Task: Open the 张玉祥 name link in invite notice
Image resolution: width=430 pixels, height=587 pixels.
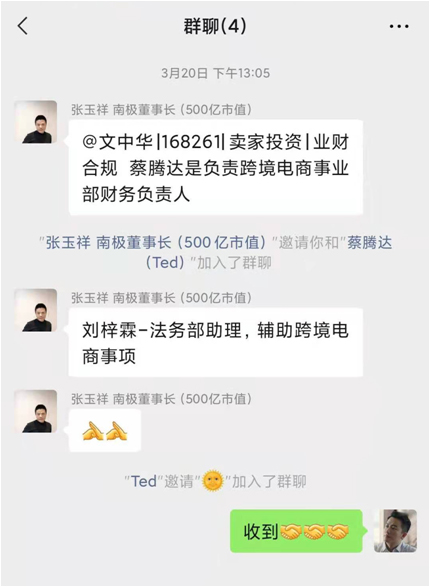Action: pos(156,243)
